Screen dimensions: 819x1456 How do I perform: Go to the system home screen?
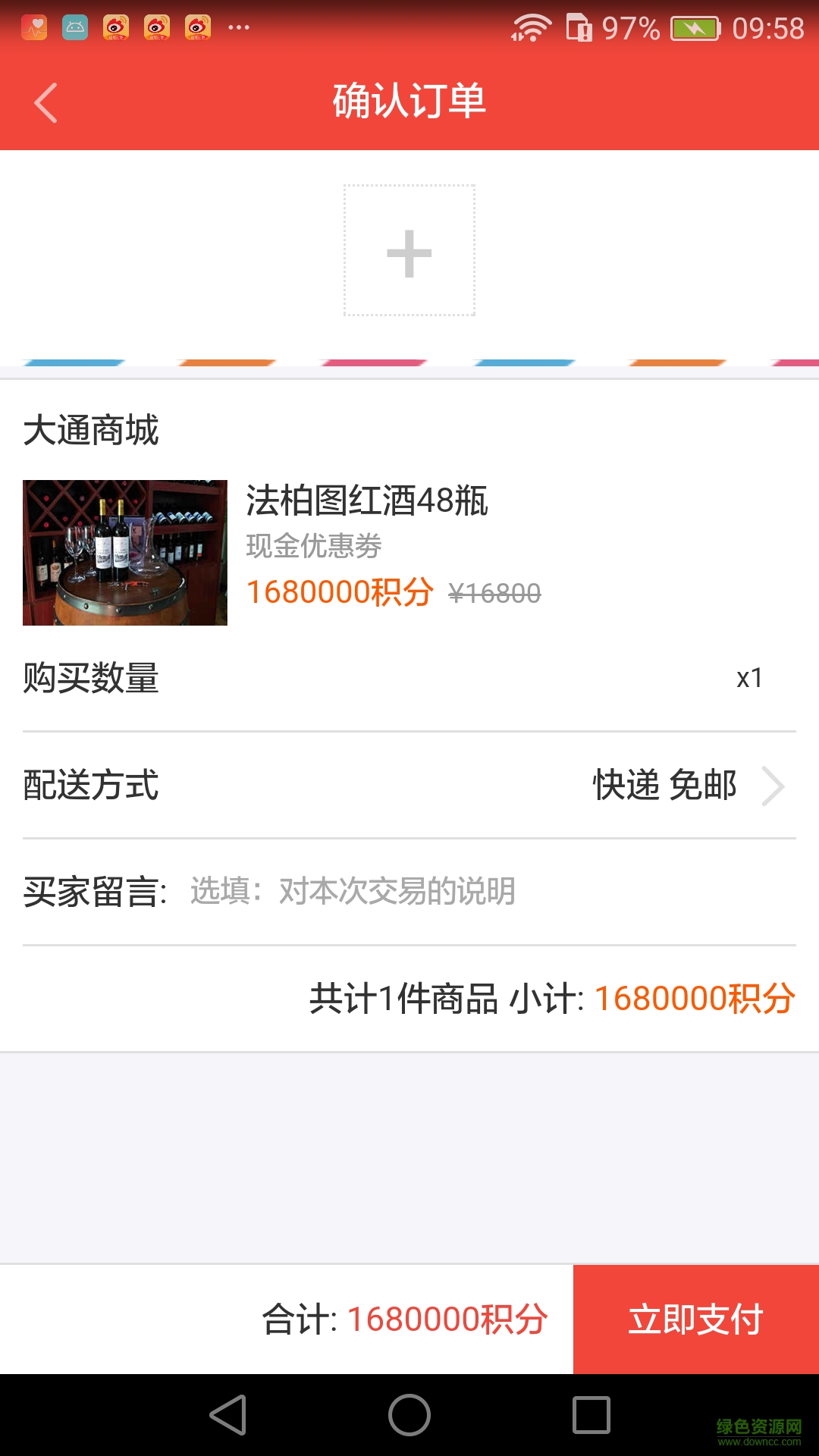click(409, 1415)
